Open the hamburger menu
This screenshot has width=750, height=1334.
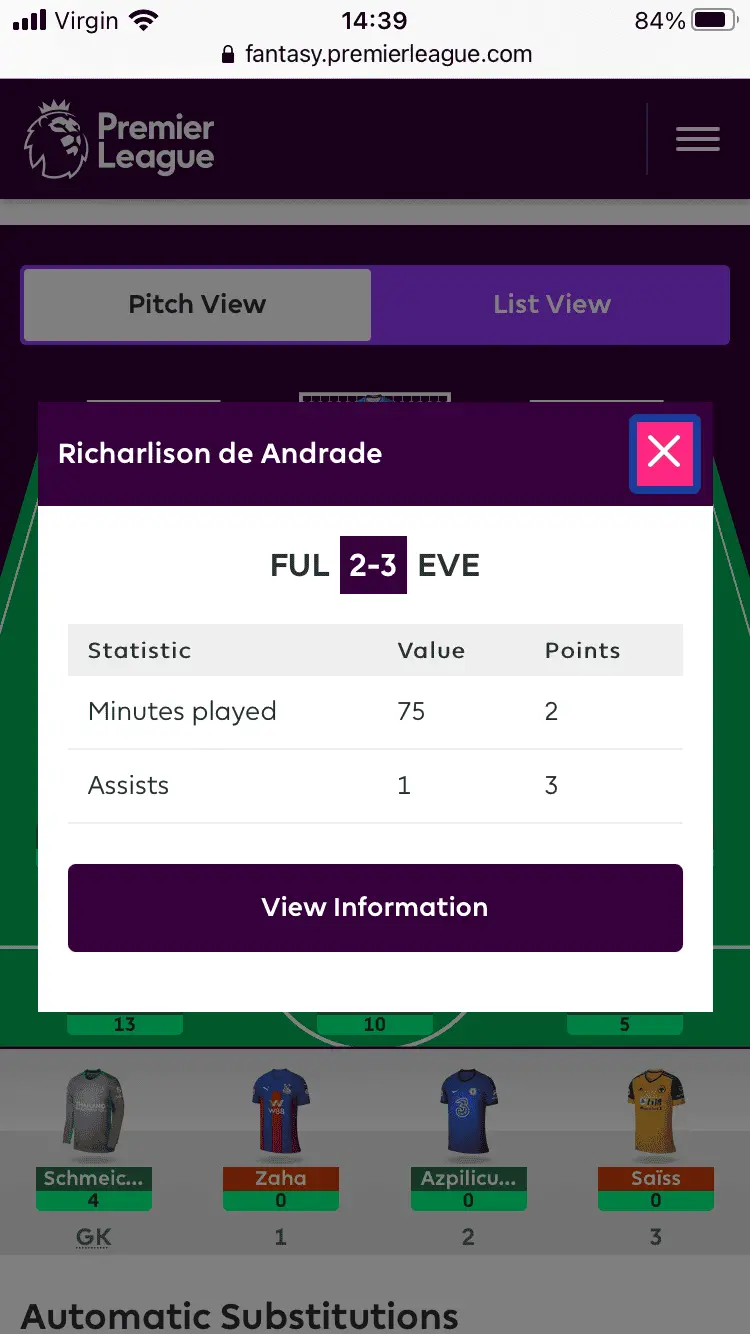697,139
